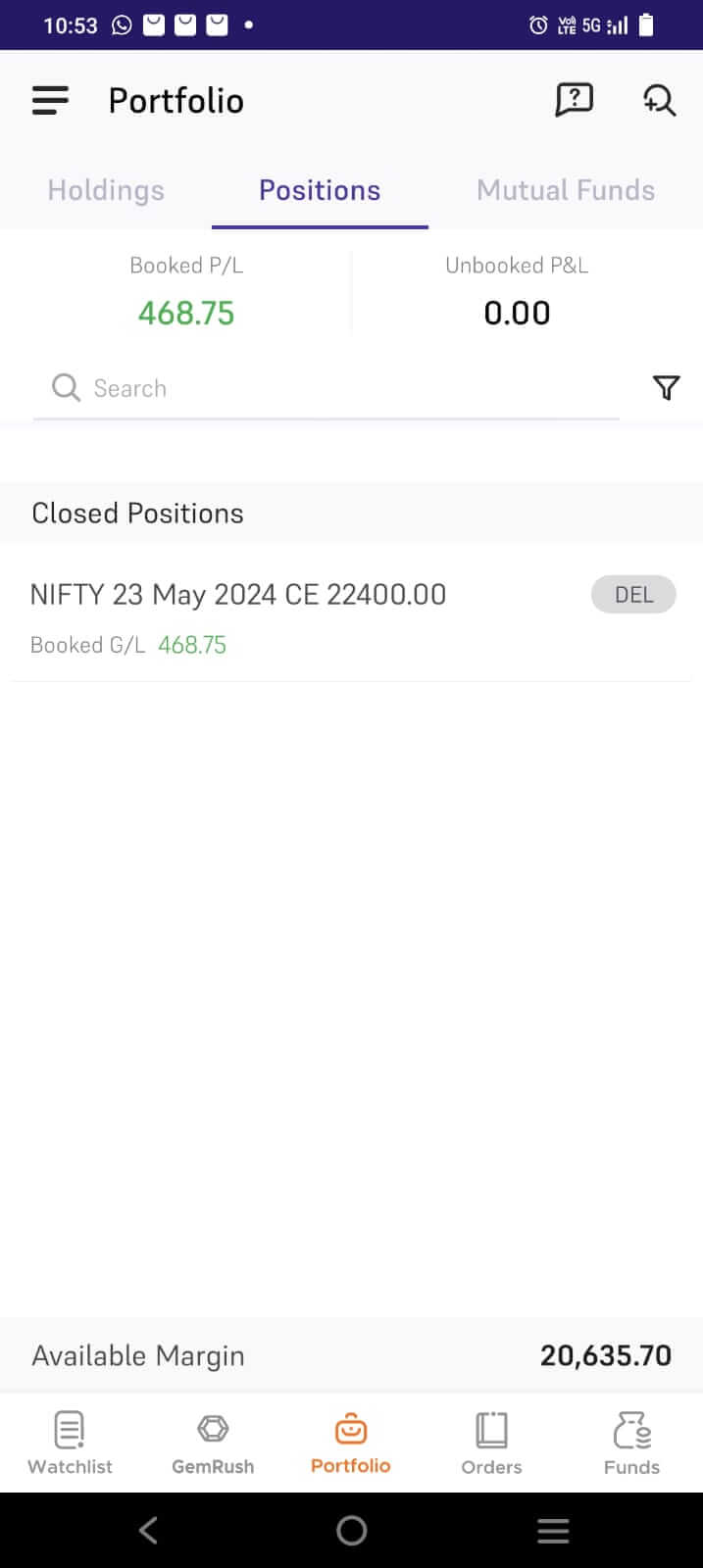Switch to the Holdings tab

click(106, 190)
